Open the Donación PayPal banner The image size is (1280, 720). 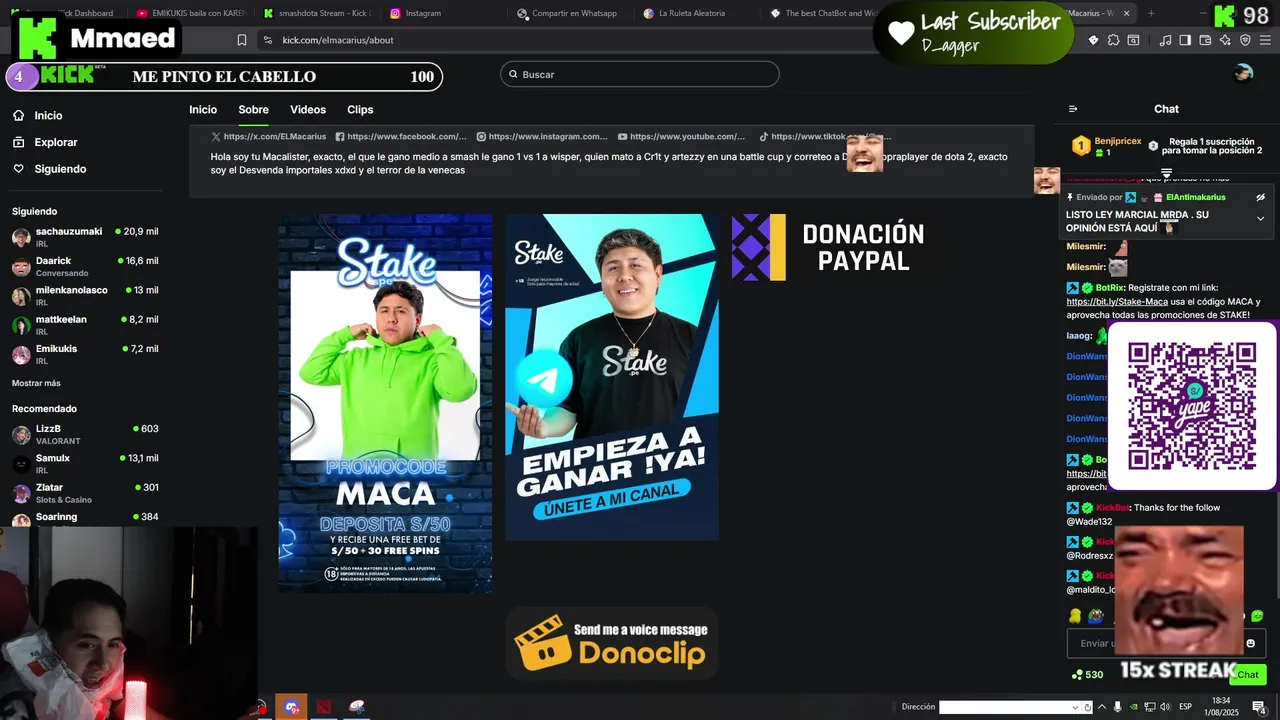[x=828, y=247]
